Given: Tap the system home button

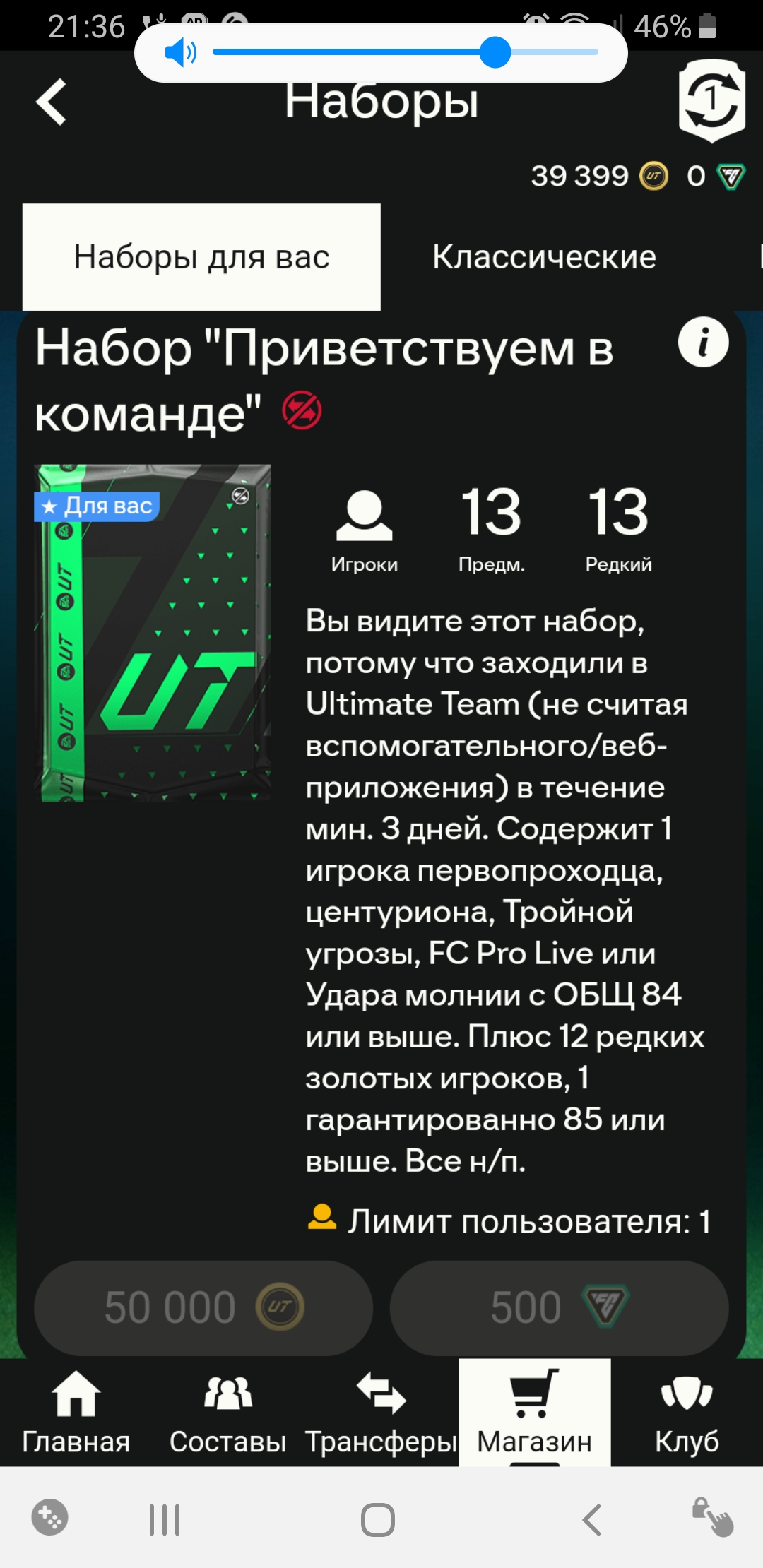Looking at the screenshot, I should (x=378, y=1520).
